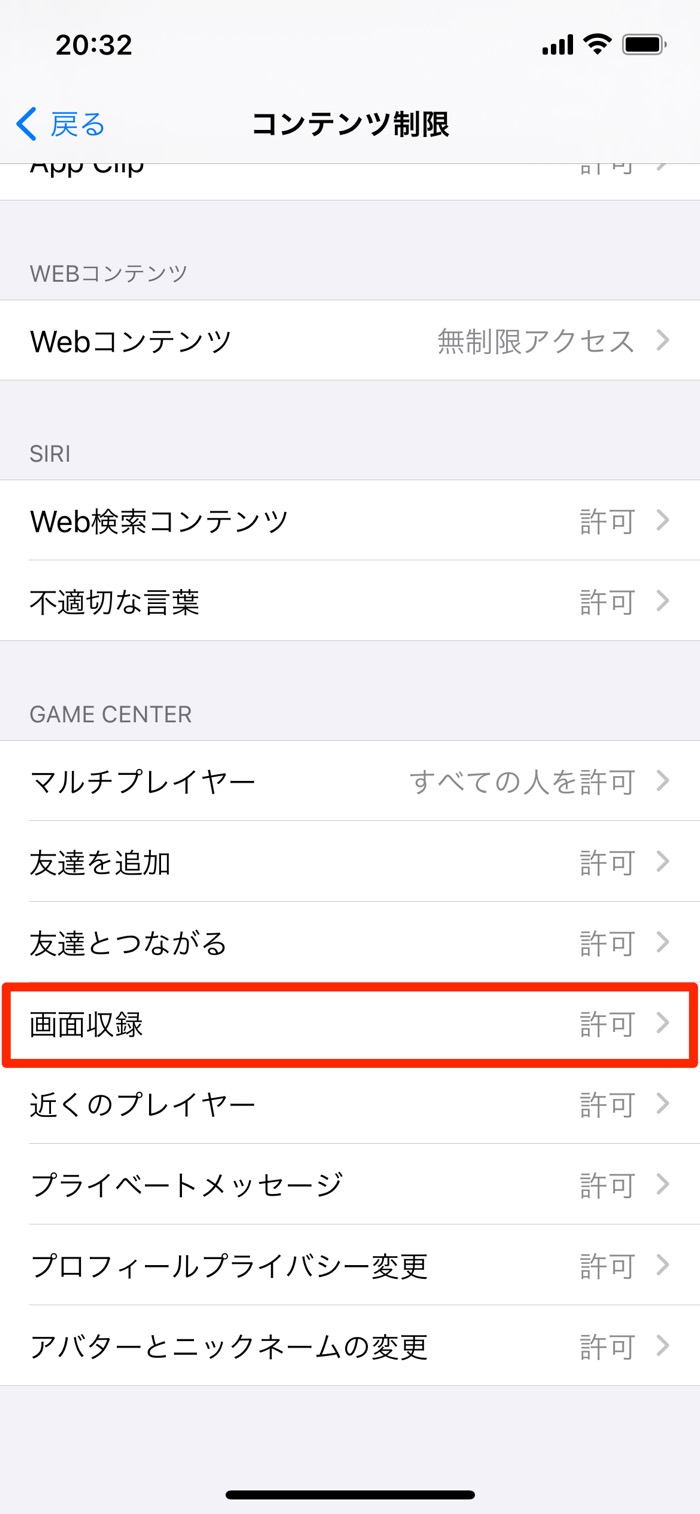Image resolution: width=700 pixels, height=1514 pixels.
Task: Open the マルチプレイヤー setting
Action: click(x=350, y=781)
